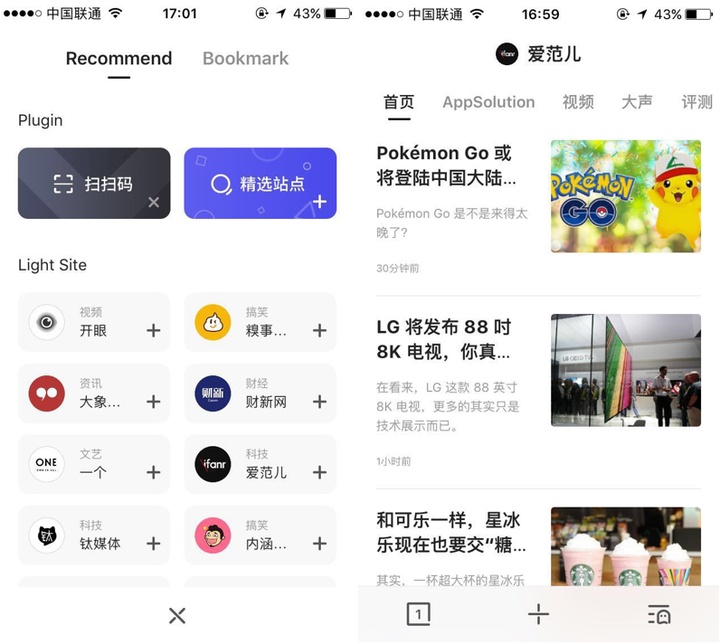720x644 pixels.
Task: Add the 一个 arts site
Action: tap(153, 472)
